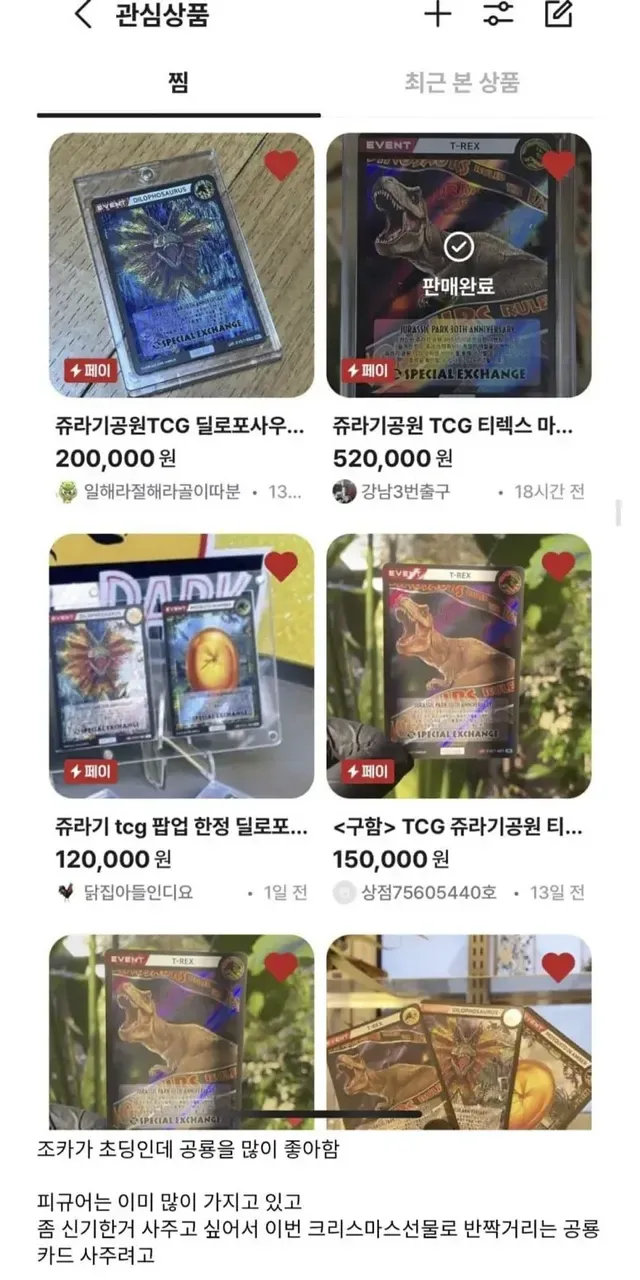The height and width of the screenshot is (1280, 640).
Task: Remove the heart on the 520,000원 티렉스 item
Action: (x=558, y=165)
